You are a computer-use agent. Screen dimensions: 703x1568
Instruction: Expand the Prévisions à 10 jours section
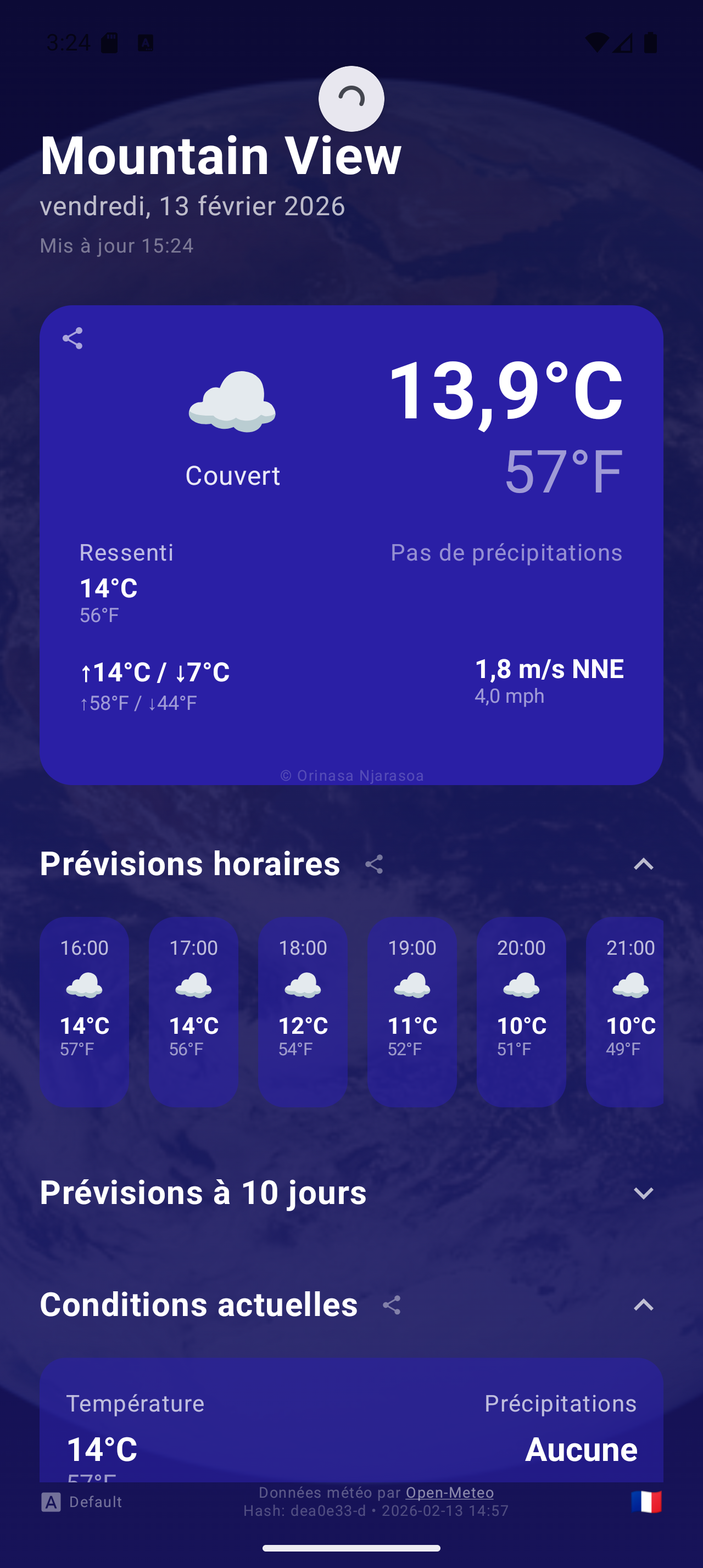(643, 1193)
